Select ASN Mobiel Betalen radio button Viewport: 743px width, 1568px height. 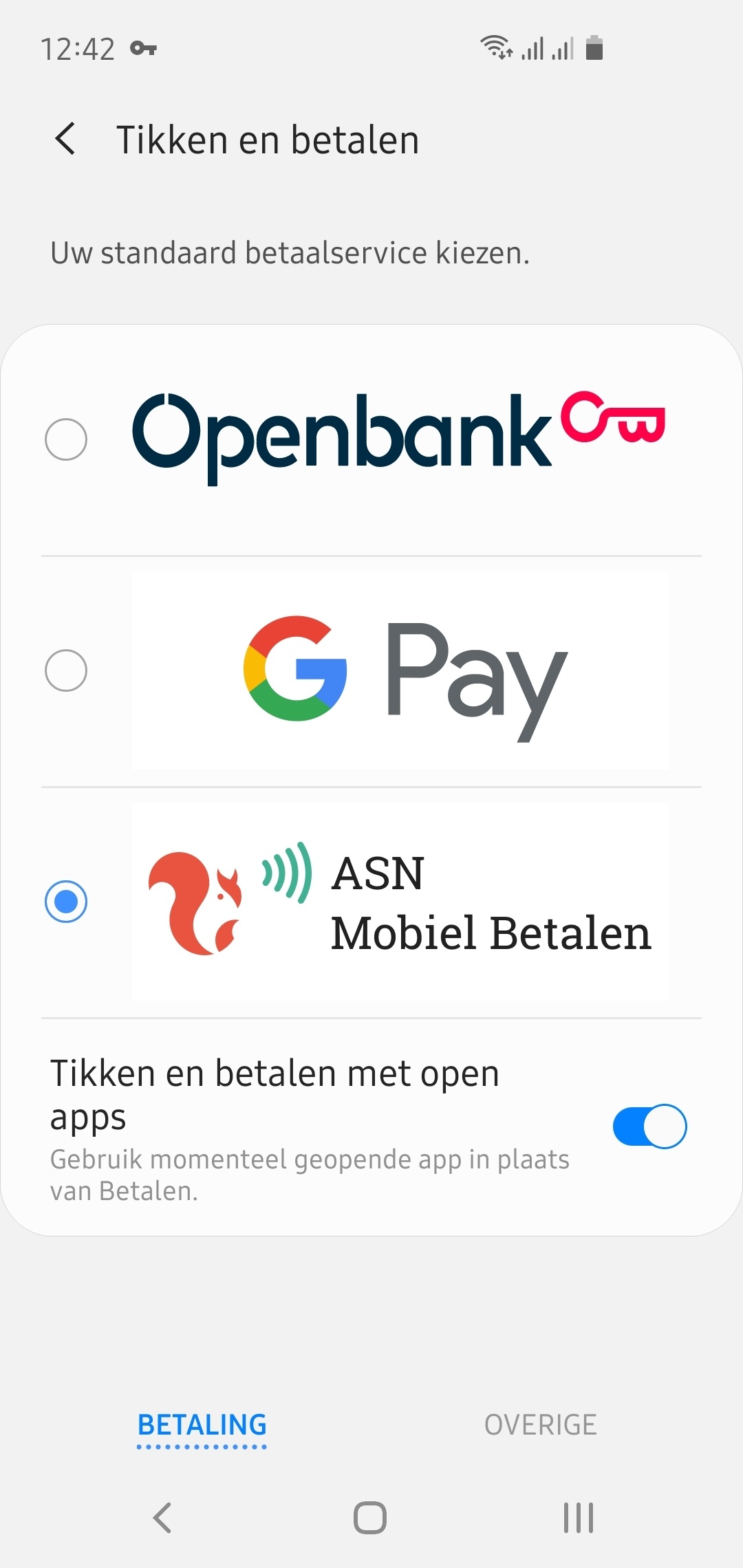point(66,901)
